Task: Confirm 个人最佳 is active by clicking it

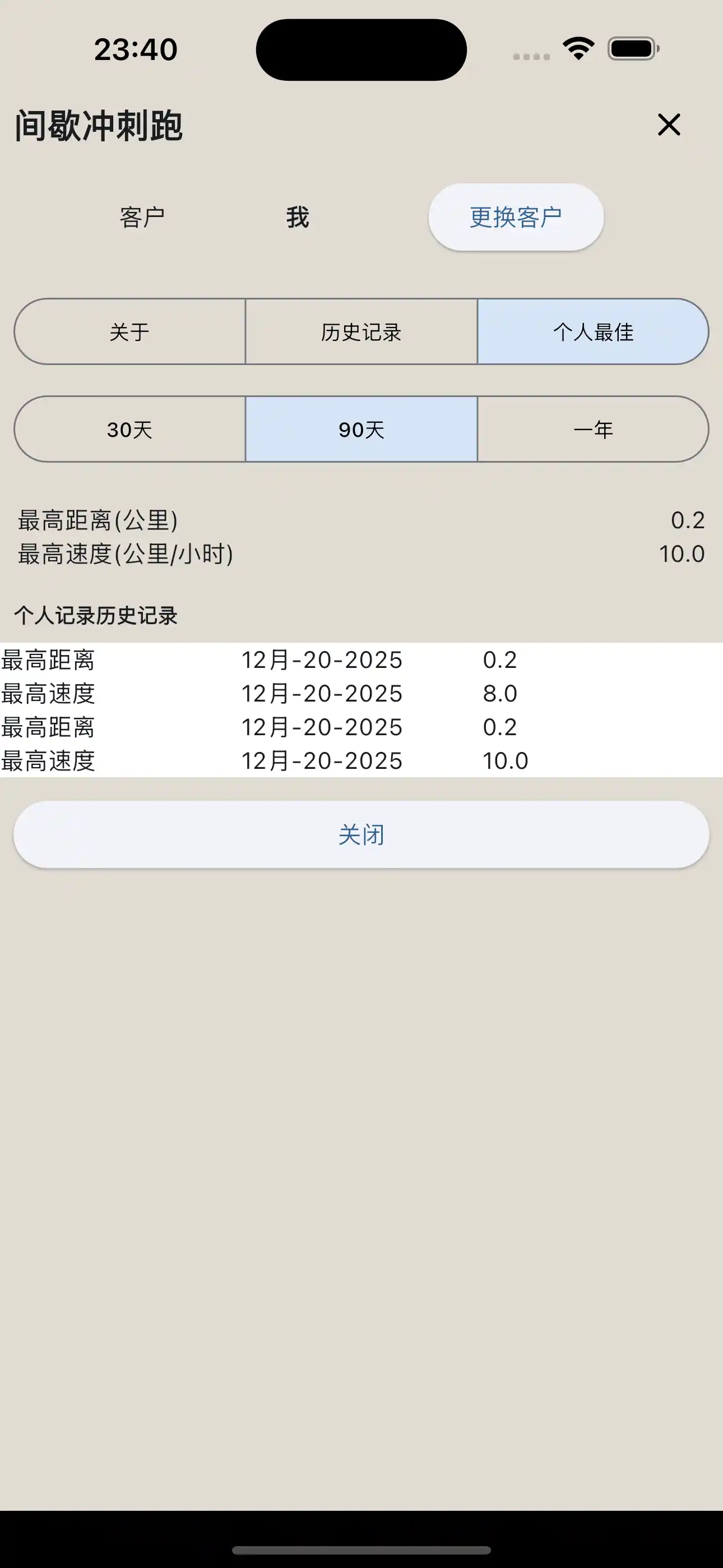Action: click(x=594, y=333)
